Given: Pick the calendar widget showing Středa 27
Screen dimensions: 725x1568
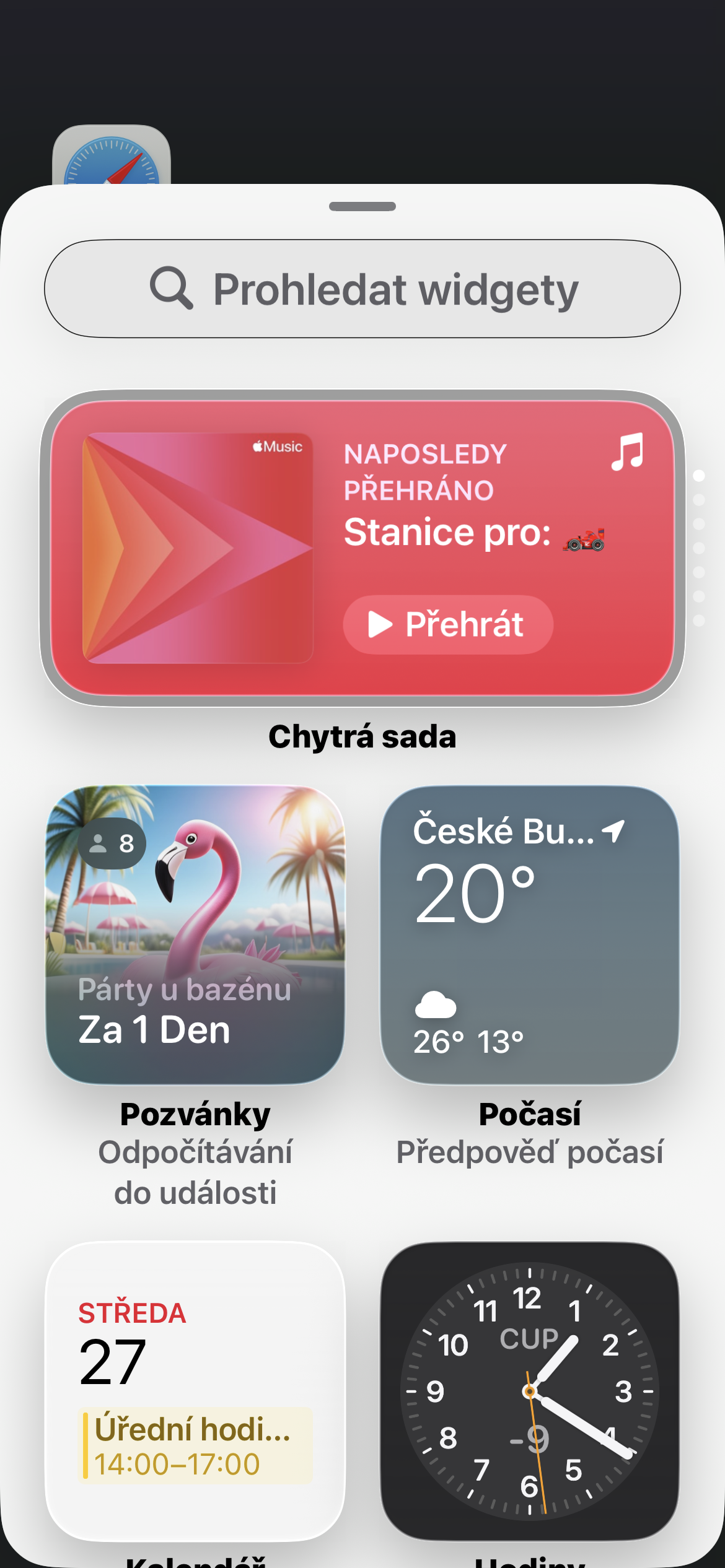Looking at the screenshot, I should pyautogui.click(x=195, y=1390).
